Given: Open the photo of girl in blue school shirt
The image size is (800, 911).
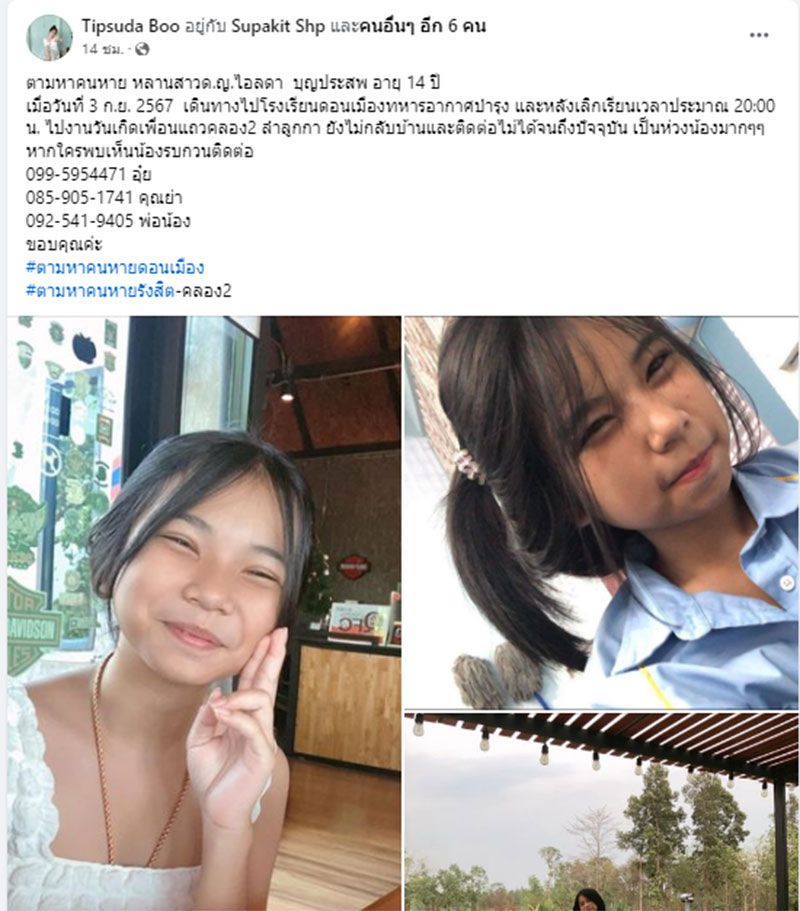Looking at the screenshot, I should [x=601, y=512].
